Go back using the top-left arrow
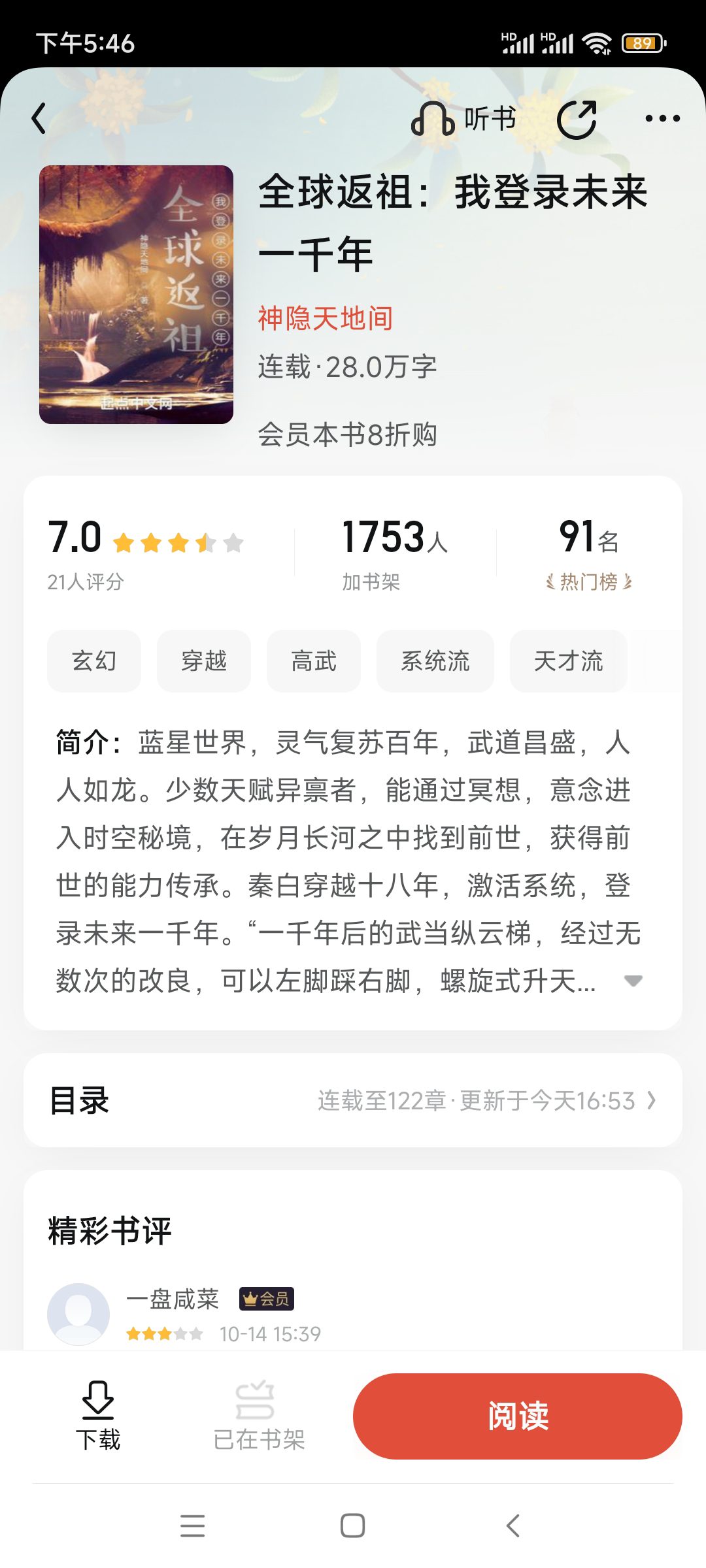This screenshot has height=1568, width=706. (39, 118)
